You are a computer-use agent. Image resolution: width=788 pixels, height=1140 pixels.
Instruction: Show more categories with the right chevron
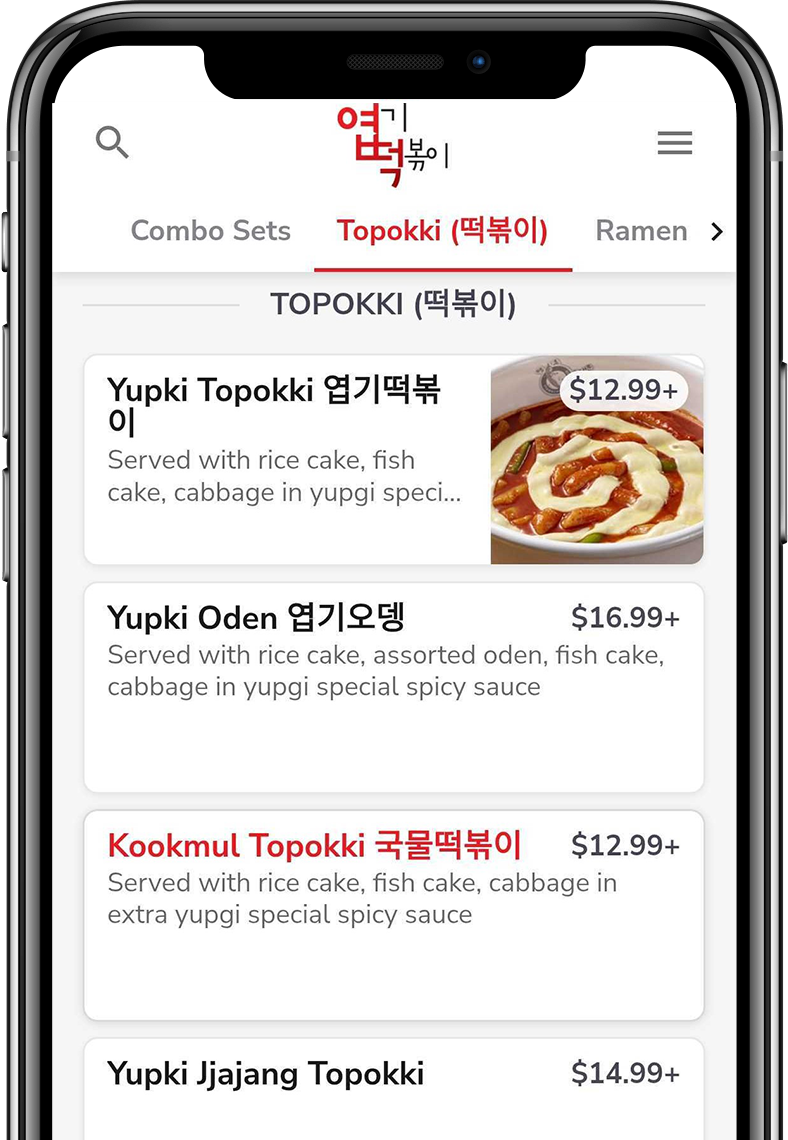(x=716, y=232)
